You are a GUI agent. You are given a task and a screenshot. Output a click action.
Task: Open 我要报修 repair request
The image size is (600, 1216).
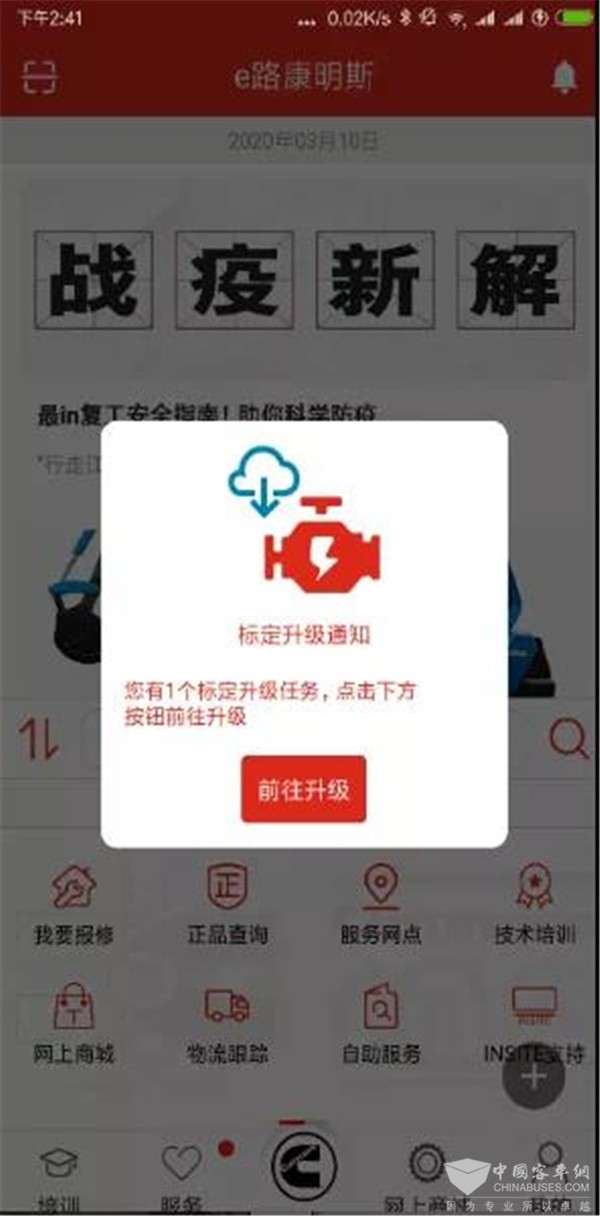(75, 904)
